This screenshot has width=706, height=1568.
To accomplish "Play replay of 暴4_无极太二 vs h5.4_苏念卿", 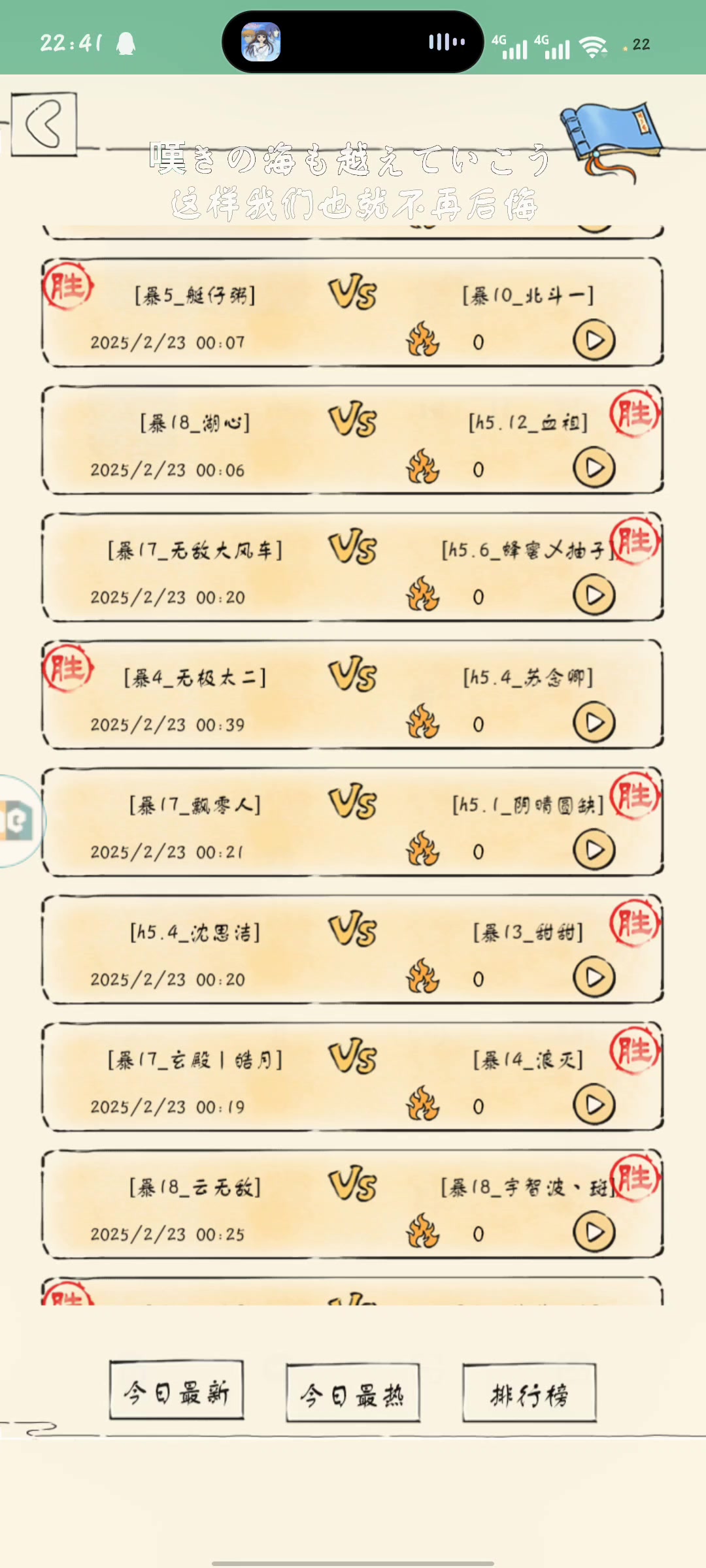I will click(594, 723).
